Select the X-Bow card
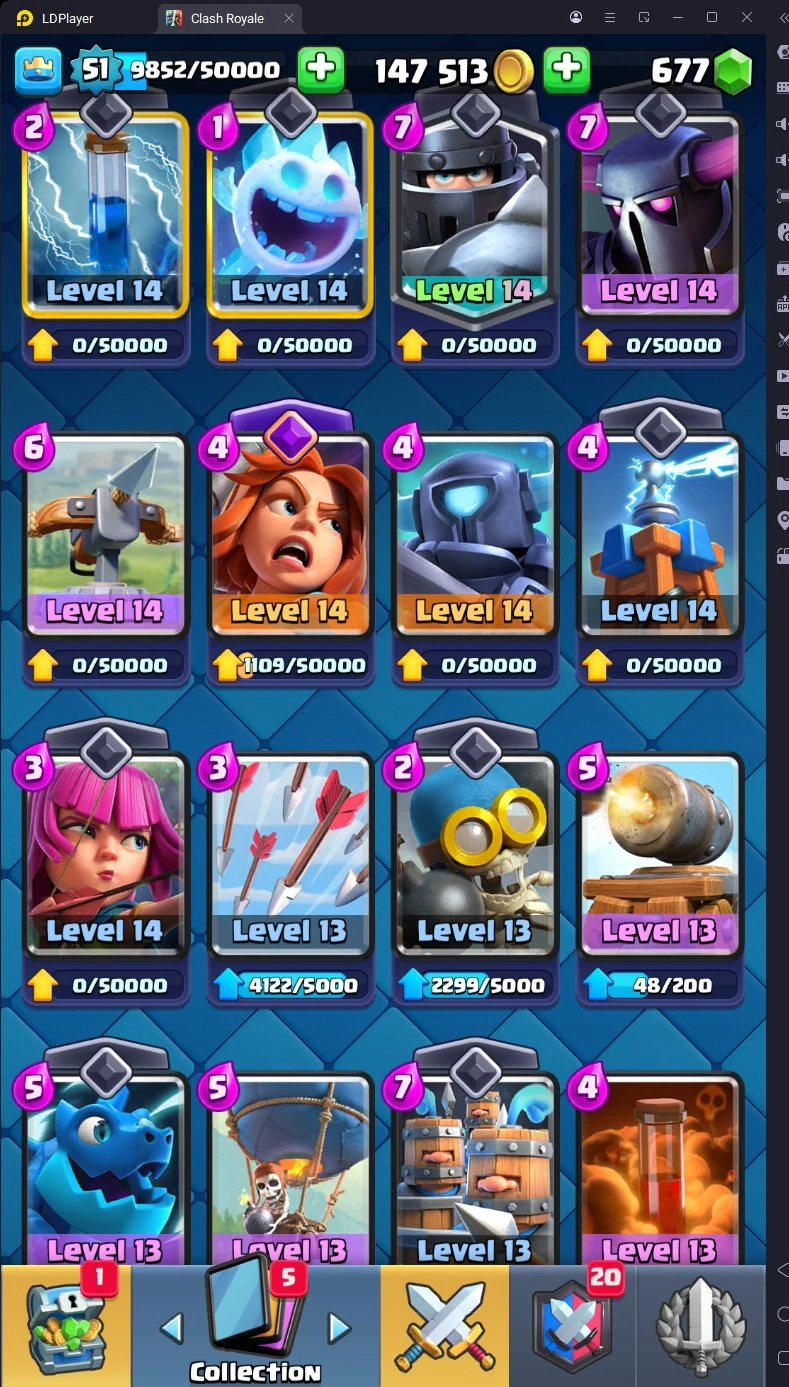 [105, 535]
